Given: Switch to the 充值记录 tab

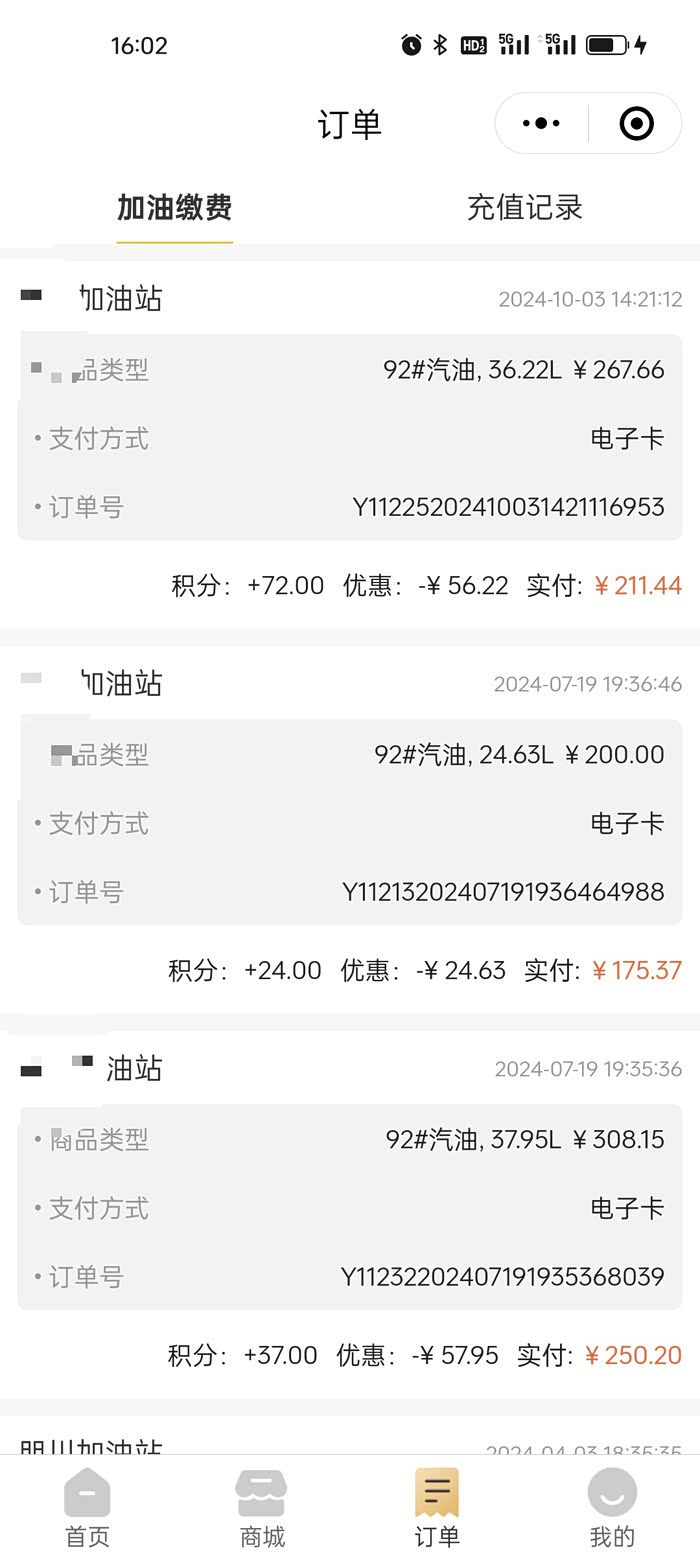Looking at the screenshot, I should pos(524,208).
